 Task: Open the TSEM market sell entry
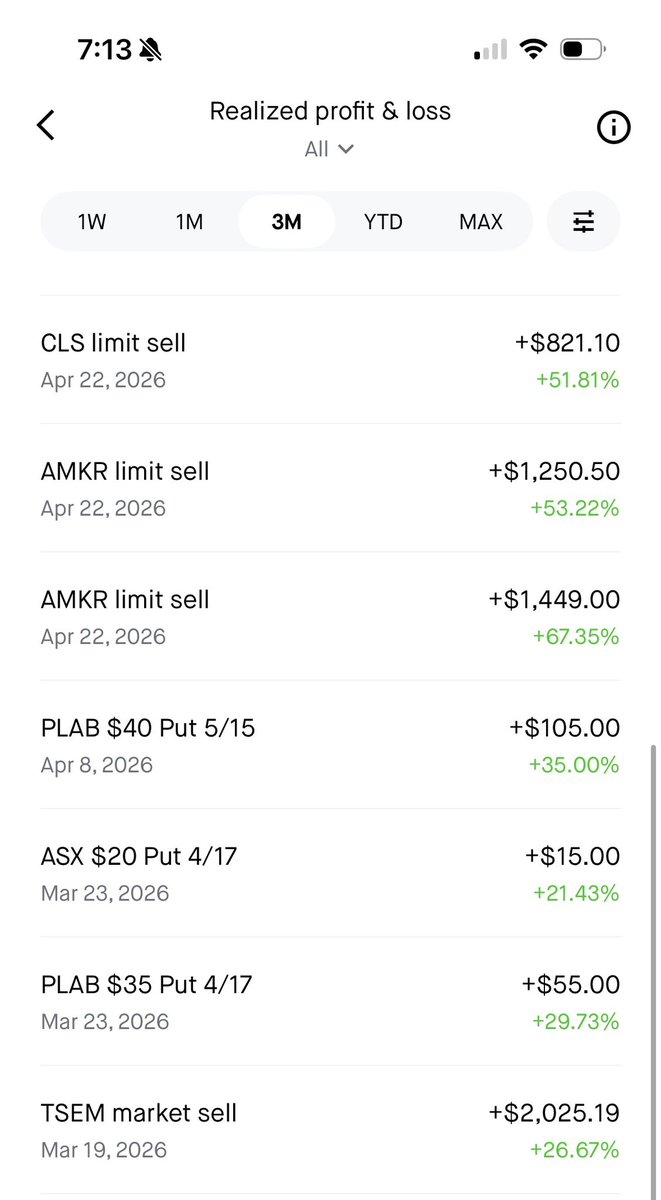tap(330, 1130)
